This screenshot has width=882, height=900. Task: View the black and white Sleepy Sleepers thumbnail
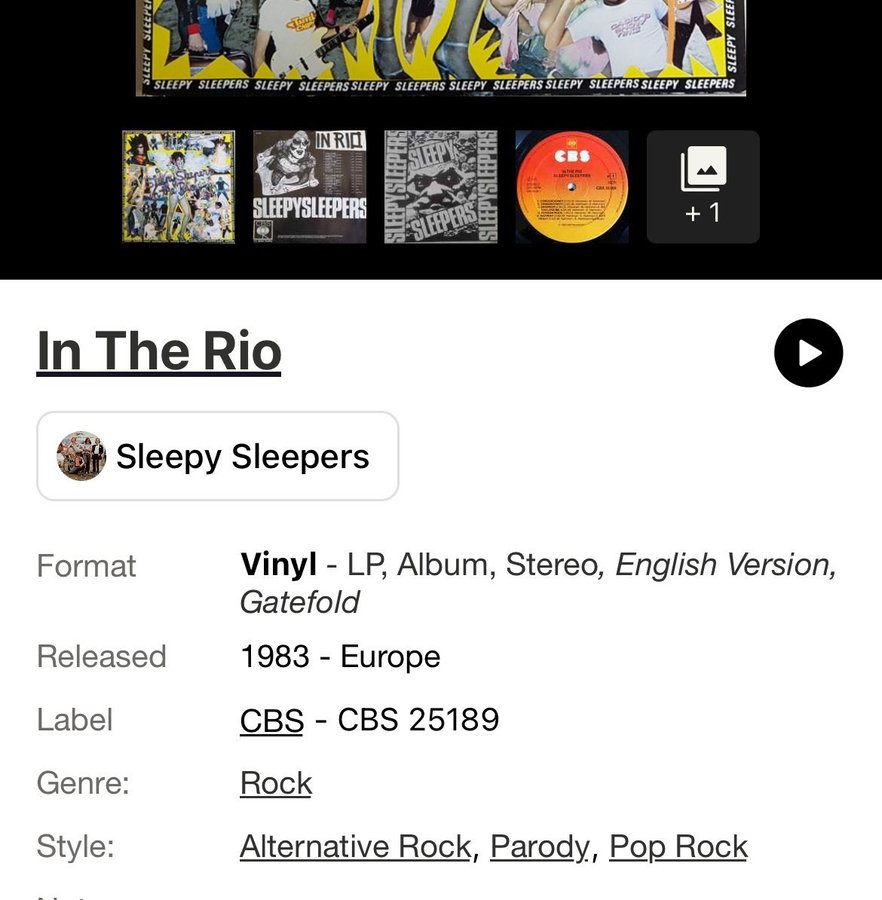coord(441,187)
